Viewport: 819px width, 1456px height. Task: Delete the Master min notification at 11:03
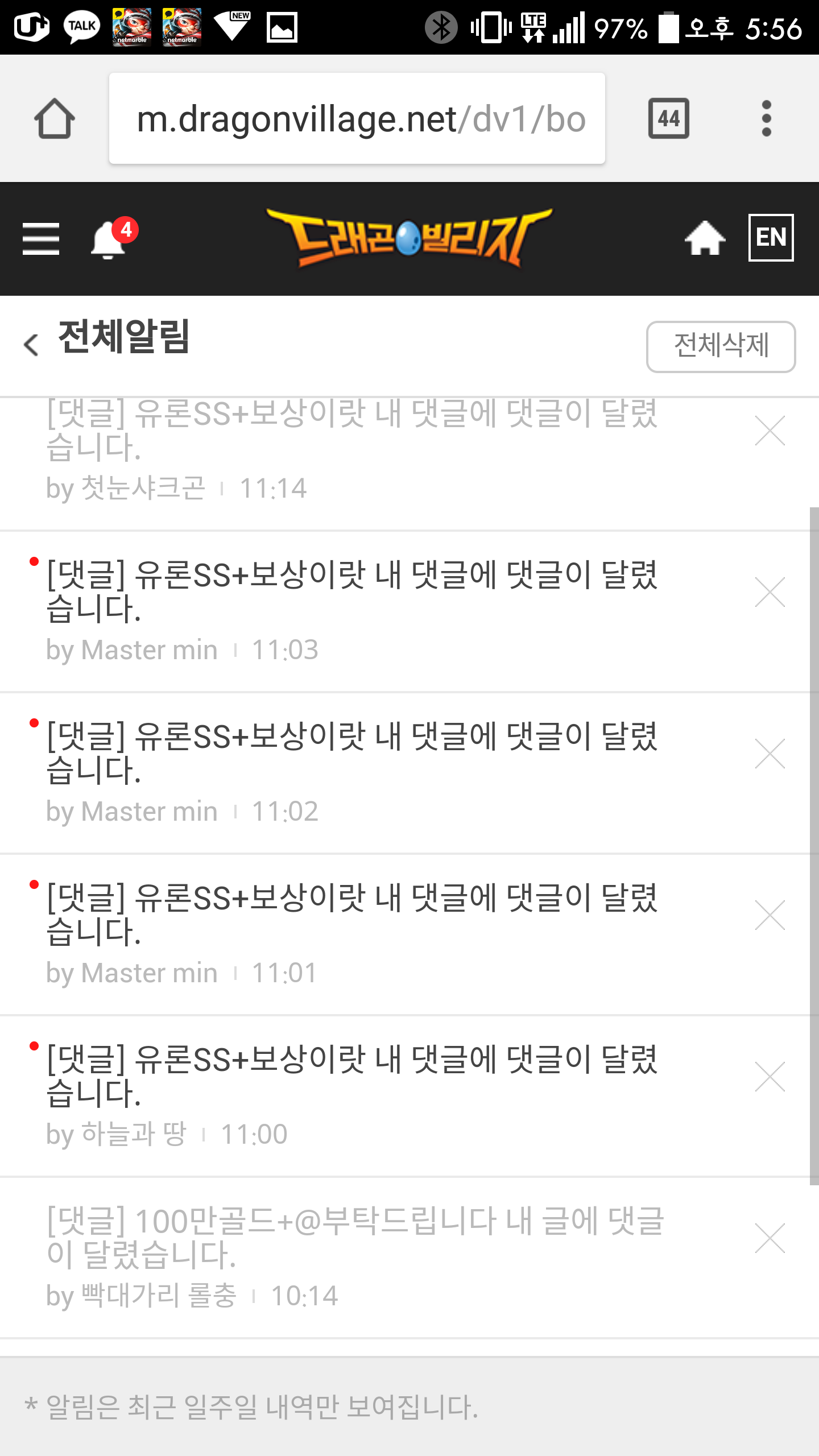pyautogui.click(x=770, y=593)
